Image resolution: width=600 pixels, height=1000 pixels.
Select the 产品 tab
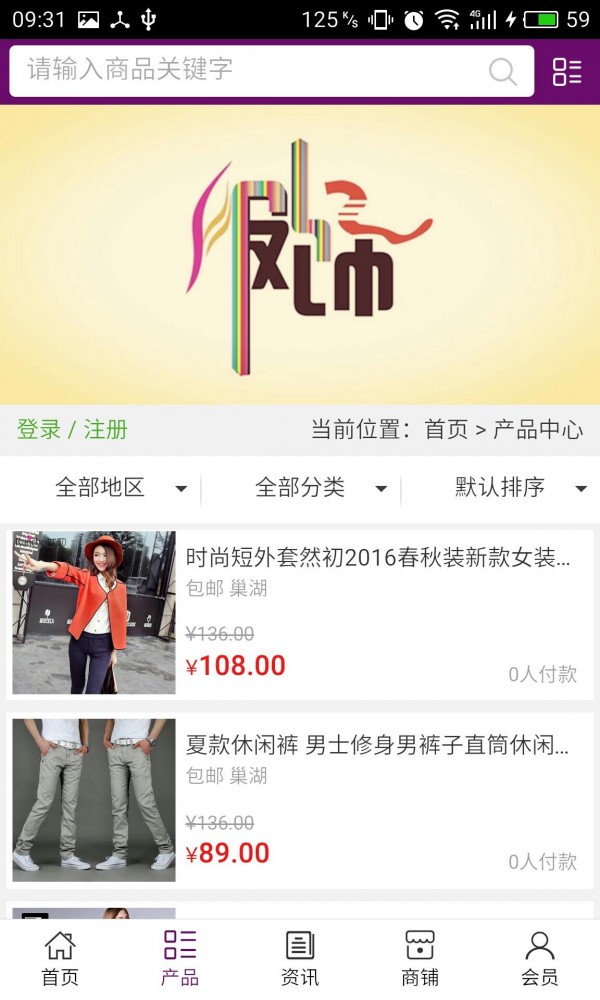tap(180, 958)
